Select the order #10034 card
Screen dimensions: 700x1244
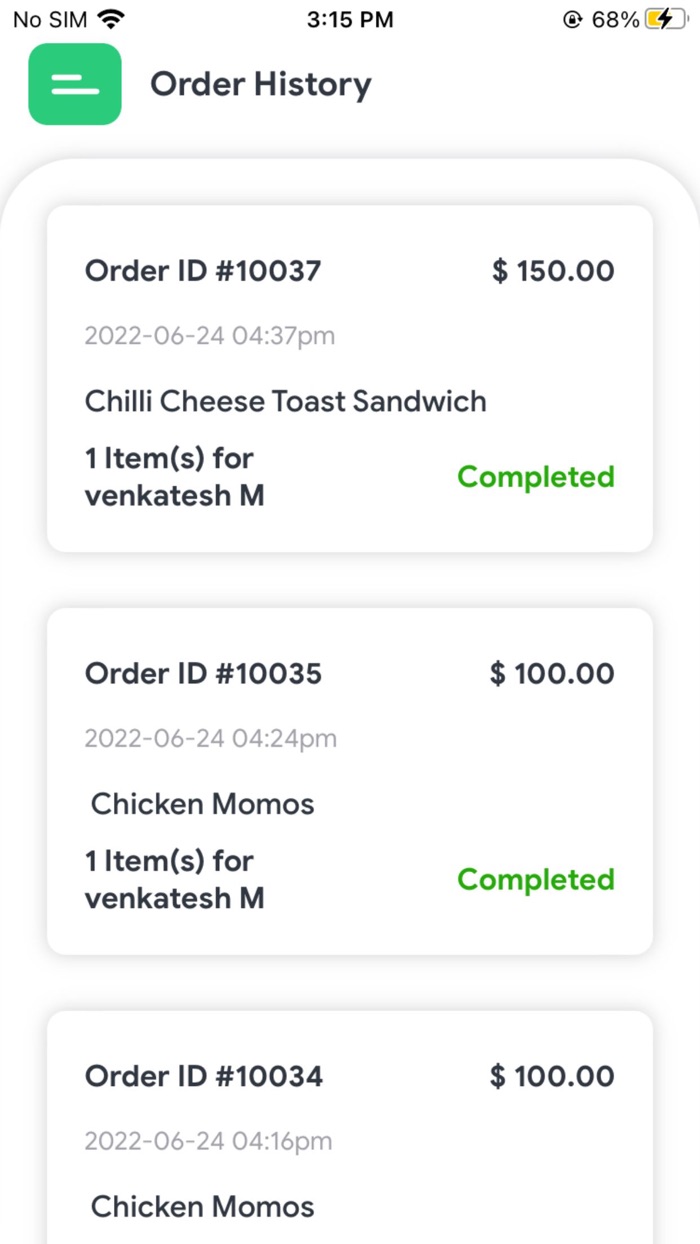(x=349, y=1130)
